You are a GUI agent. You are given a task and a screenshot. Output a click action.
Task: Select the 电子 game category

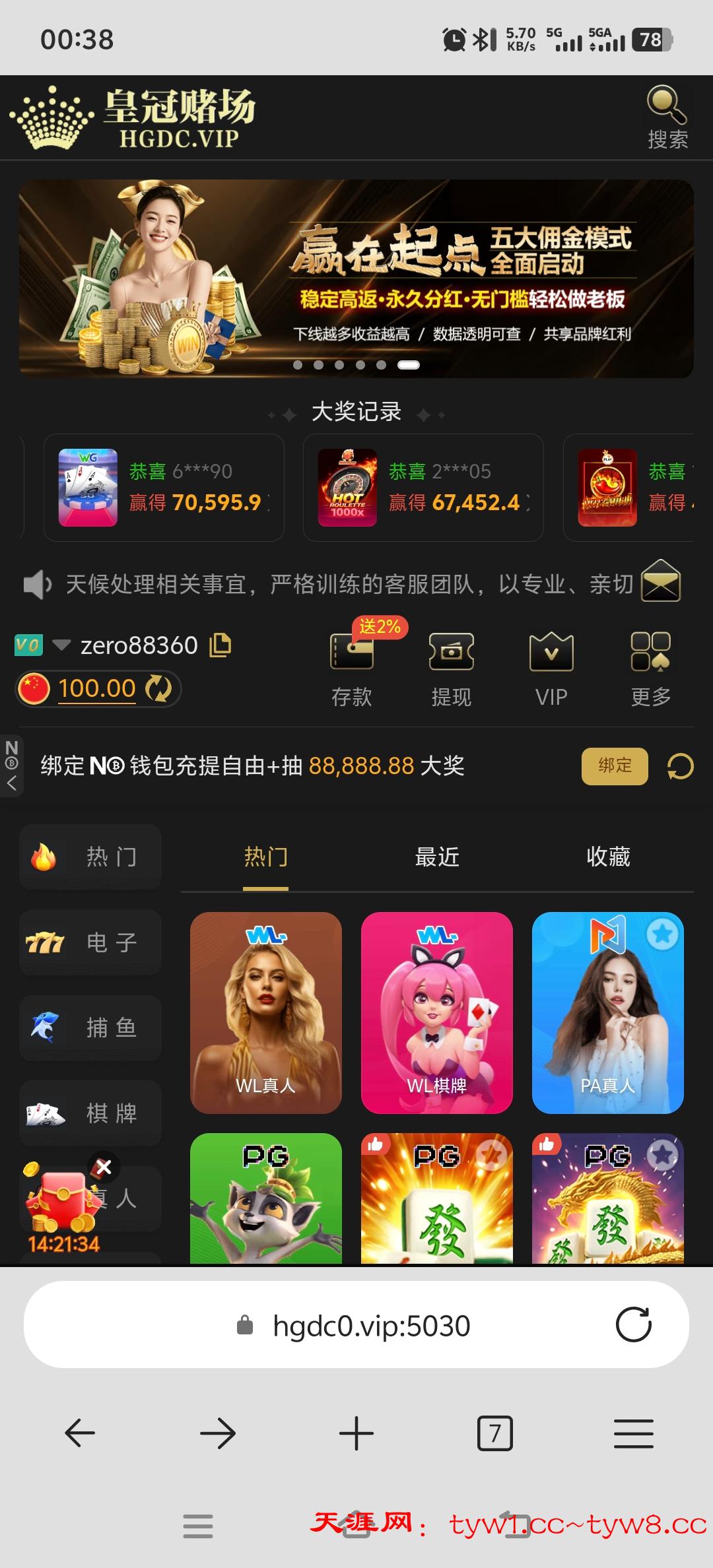click(x=90, y=942)
